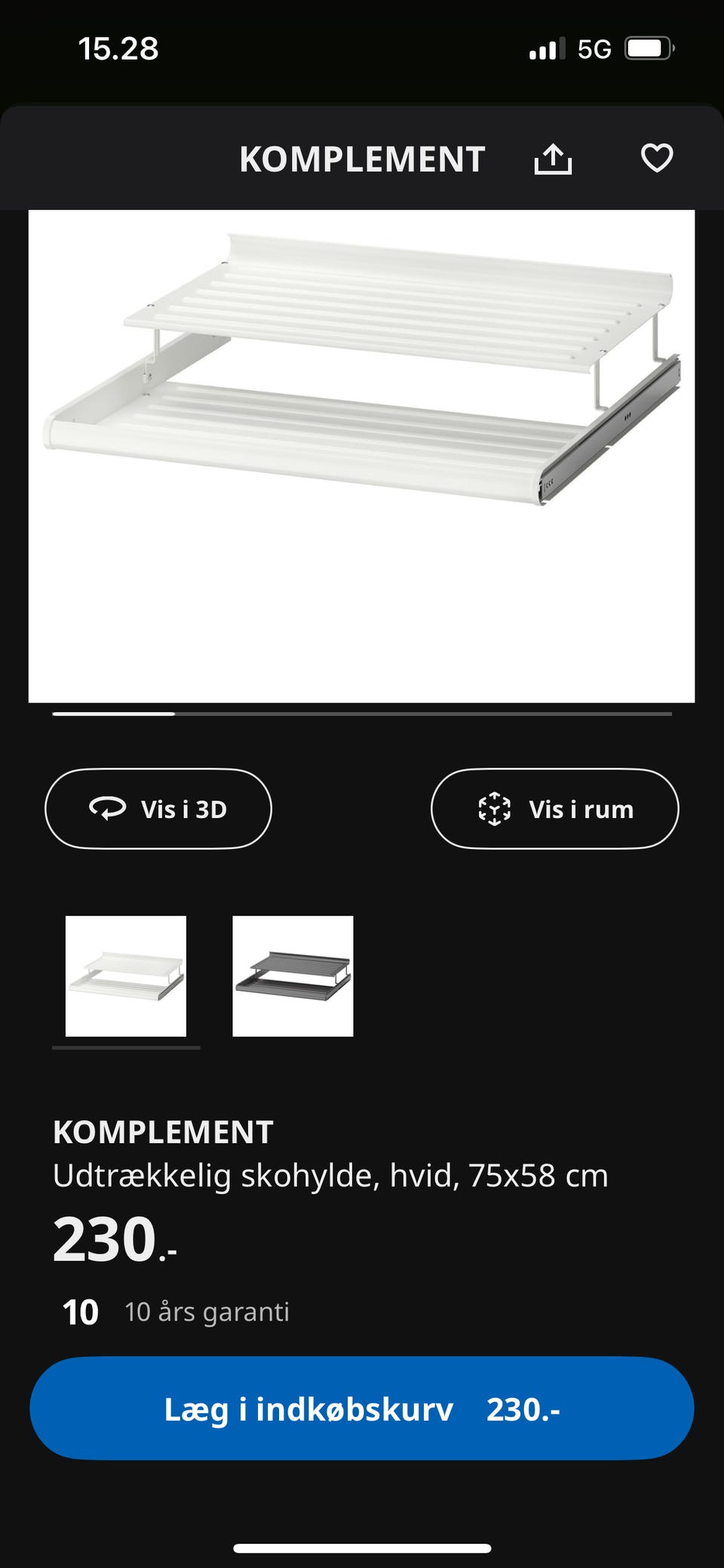Add shoe shelf to shopping cart for 230.-

(362, 1408)
